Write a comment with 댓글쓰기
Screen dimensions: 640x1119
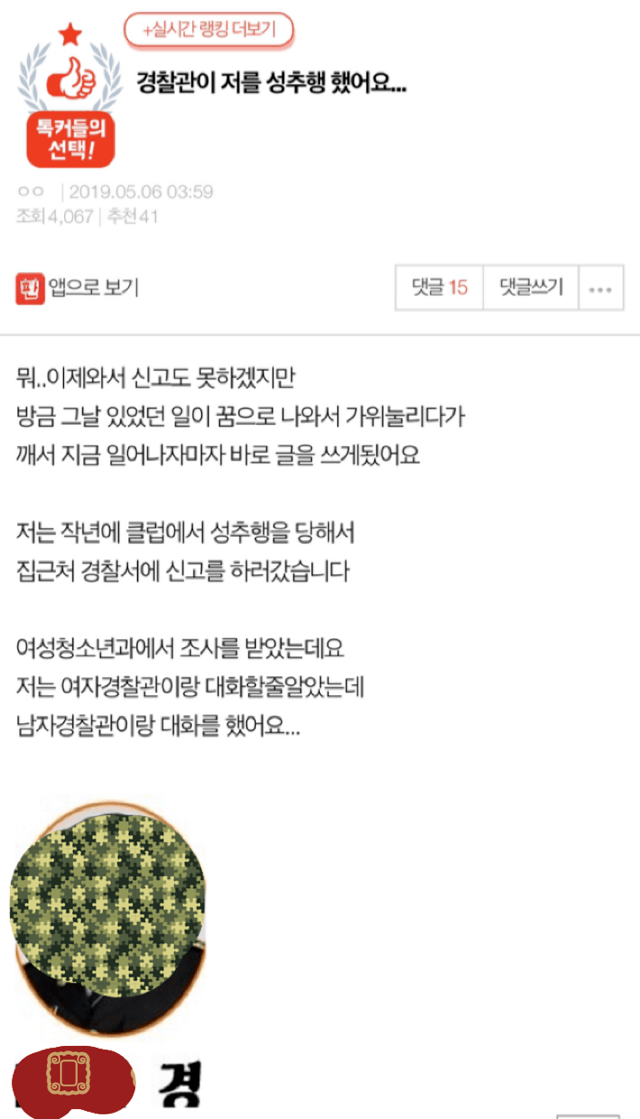coord(531,288)
